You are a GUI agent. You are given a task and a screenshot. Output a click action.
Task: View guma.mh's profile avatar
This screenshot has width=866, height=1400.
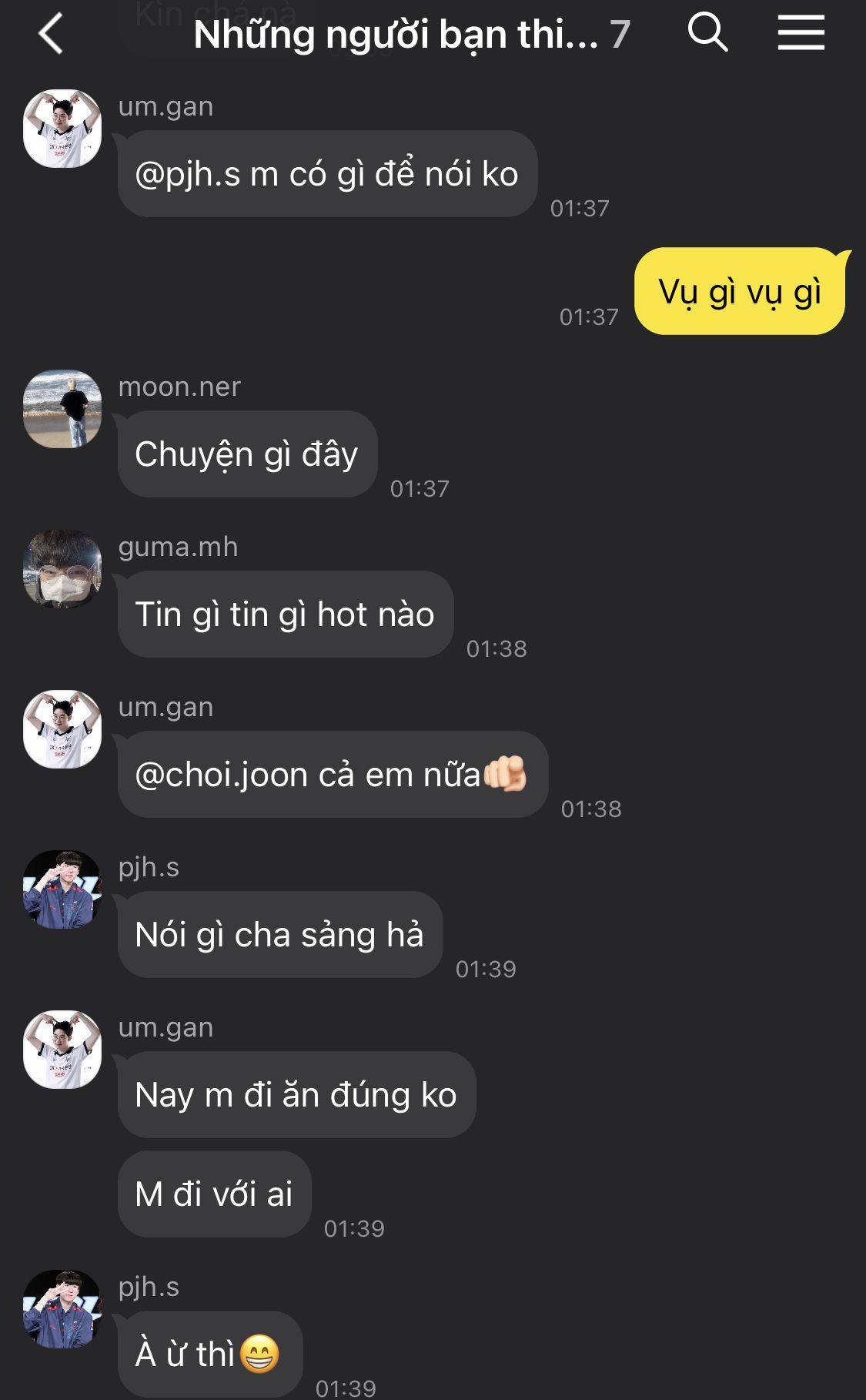[x=62, y=569]
